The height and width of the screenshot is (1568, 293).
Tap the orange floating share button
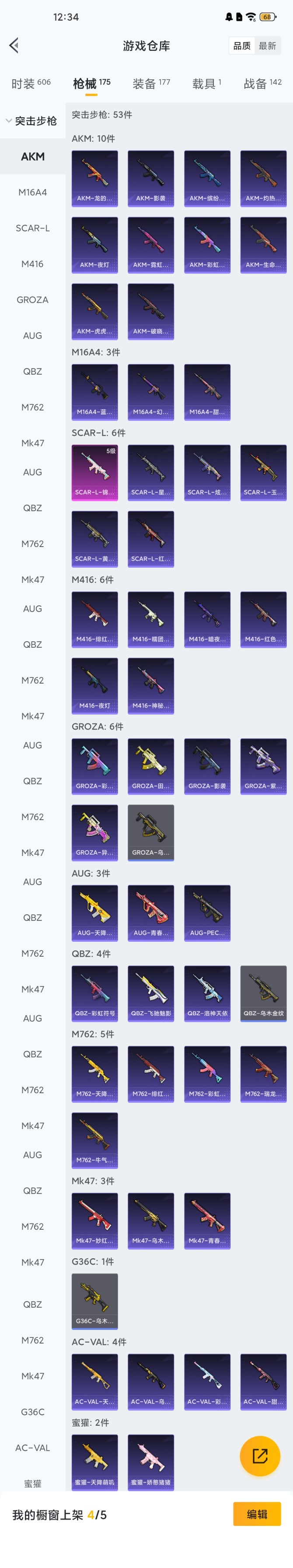(260, 1456)
